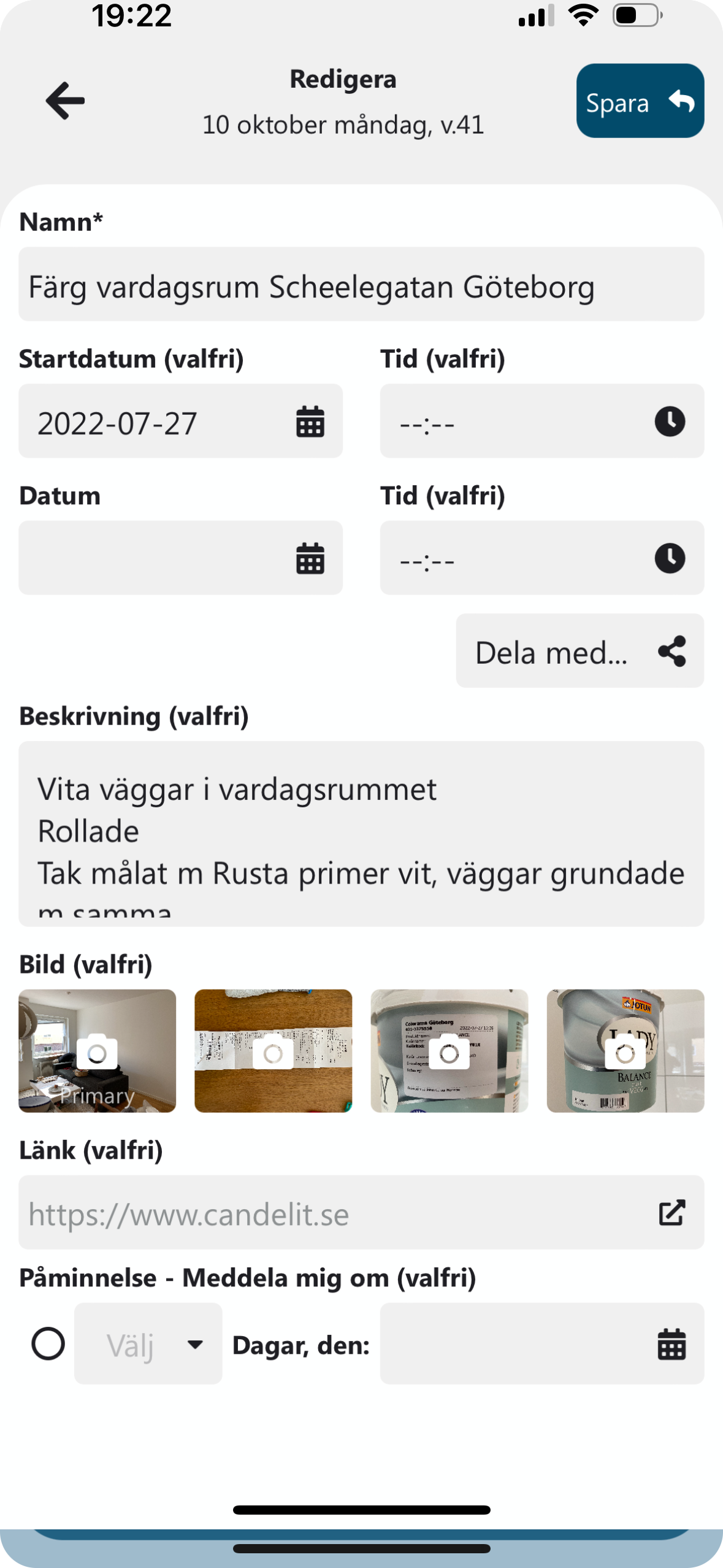This screenshot has height=1568, width=723.
Task: Edit the Beskrivning text area
Action: click(361, 833)
